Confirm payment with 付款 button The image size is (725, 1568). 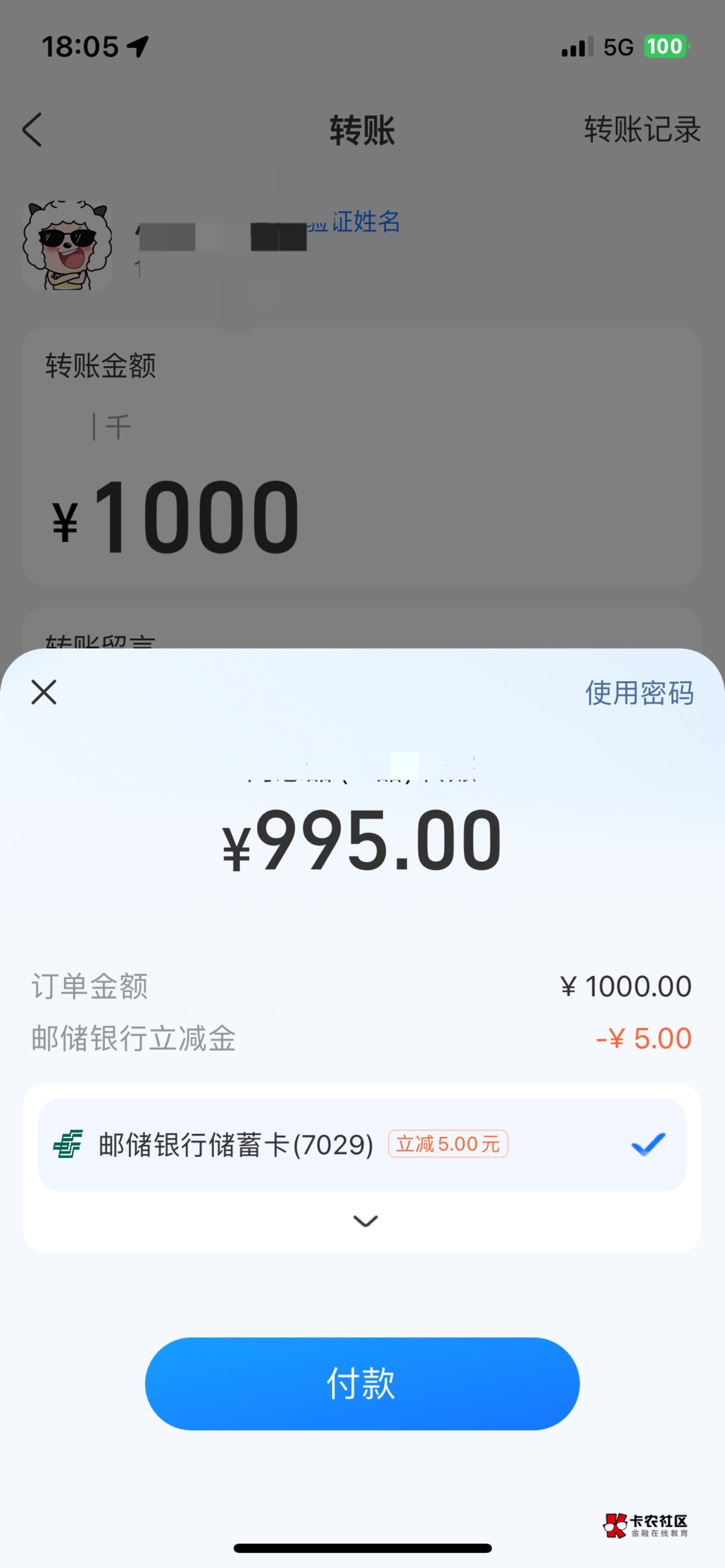click(362, 1383)
